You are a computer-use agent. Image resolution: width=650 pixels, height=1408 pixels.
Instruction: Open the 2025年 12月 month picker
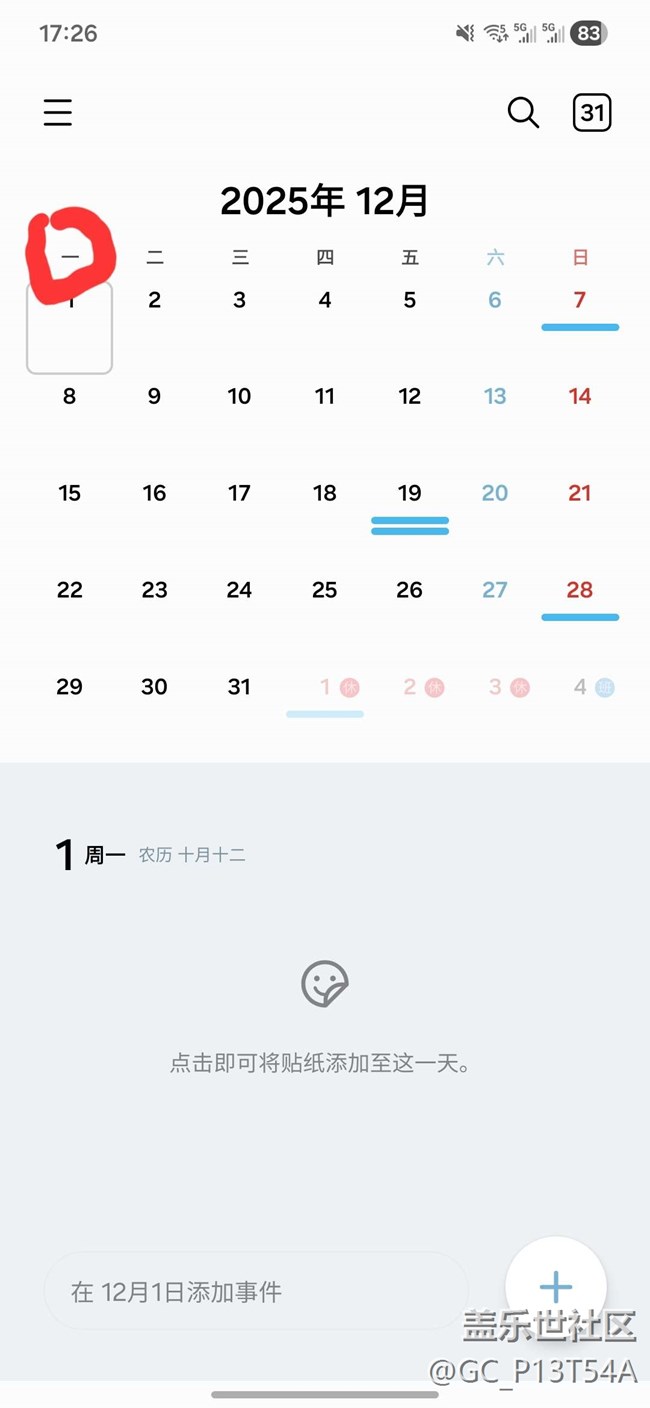click(325, 201)
